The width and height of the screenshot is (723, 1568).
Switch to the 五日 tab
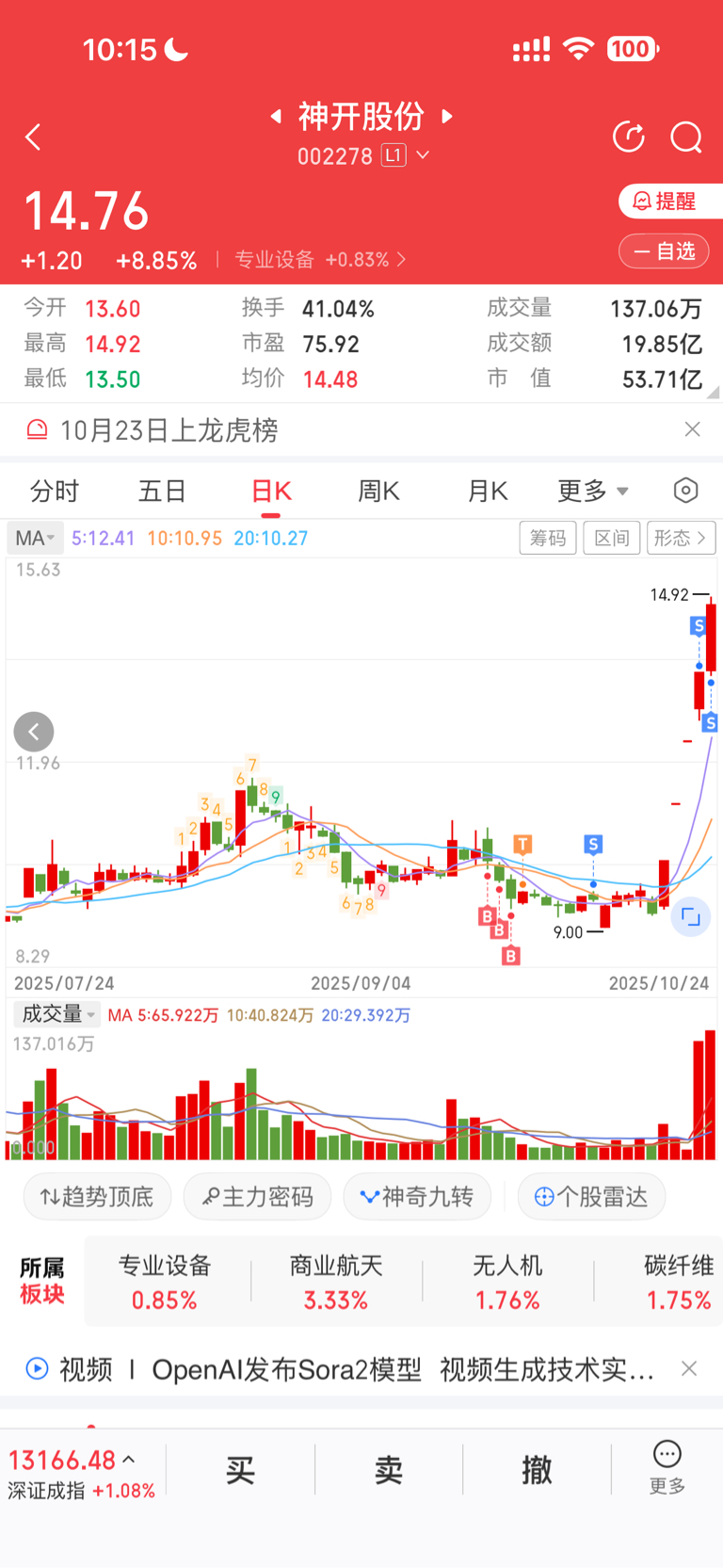(x=162, y=491)
